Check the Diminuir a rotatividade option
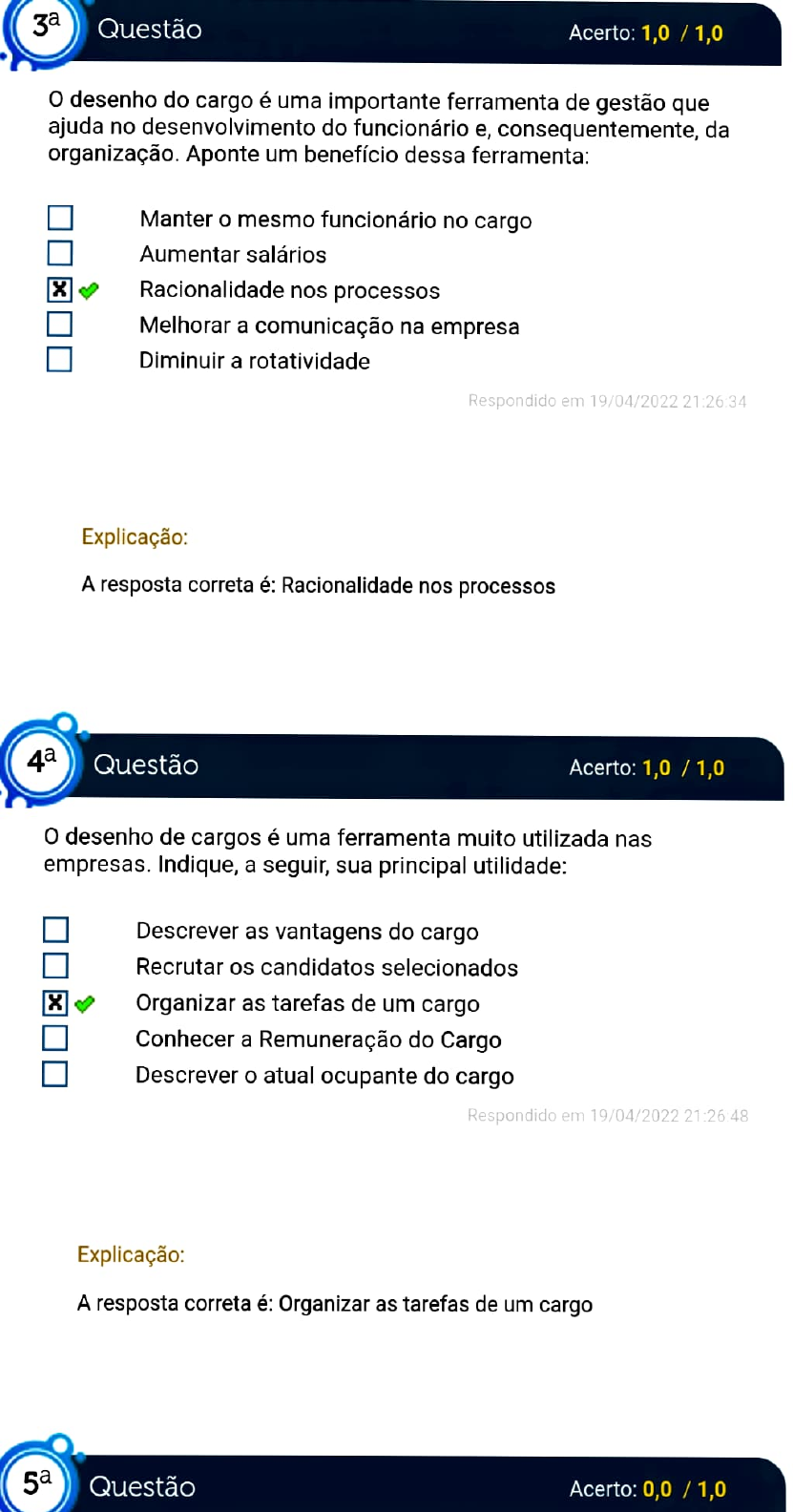The image size is (793, 1512). pyautogui.click(x=59, y=360)
